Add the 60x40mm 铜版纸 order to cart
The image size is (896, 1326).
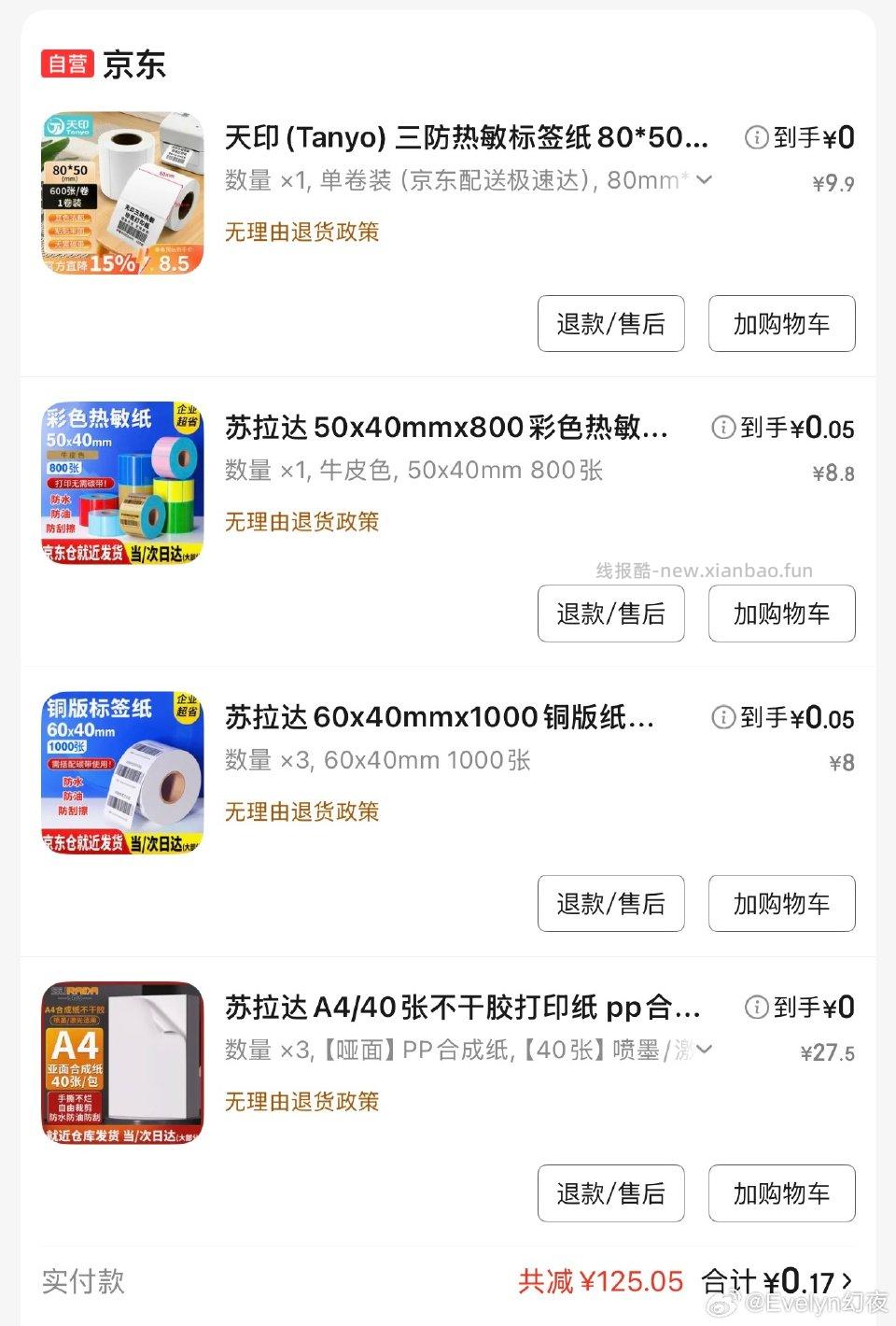coord(781,903)
